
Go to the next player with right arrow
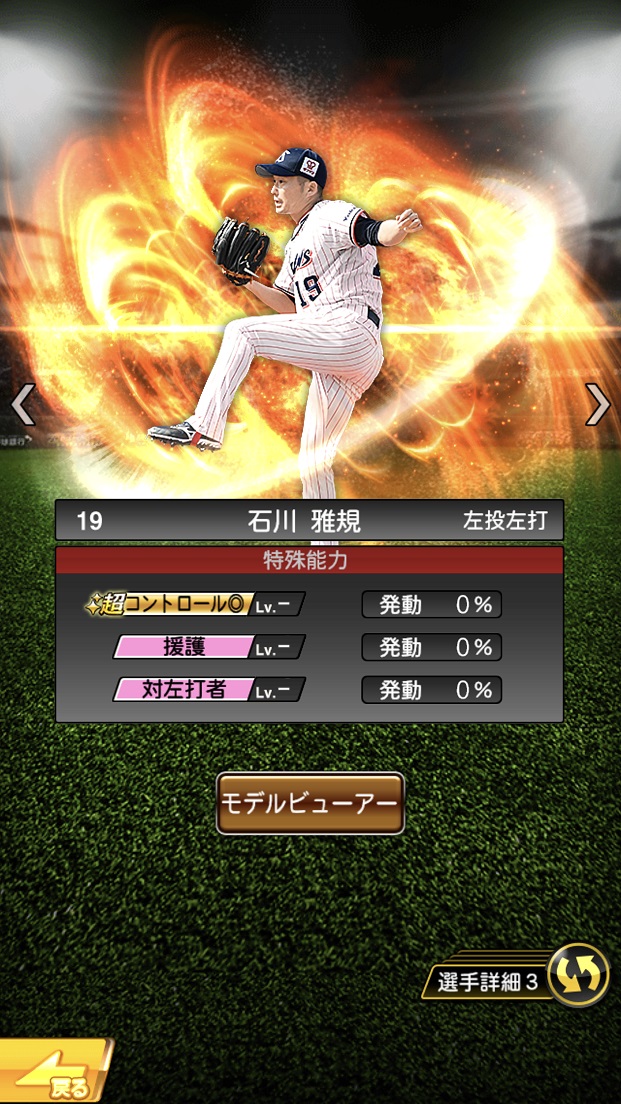point(597,404)
